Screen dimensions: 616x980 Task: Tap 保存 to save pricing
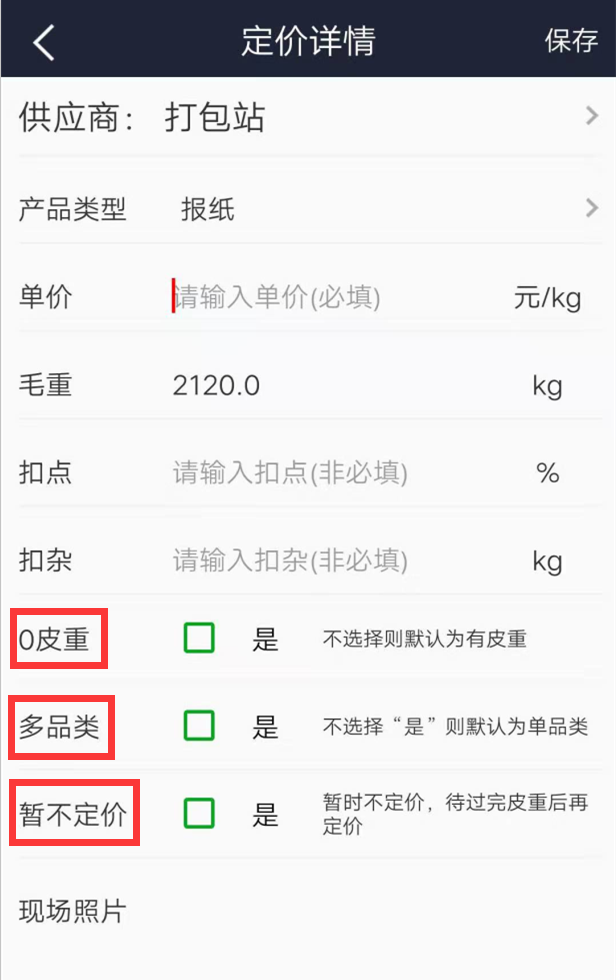point(571,41)
